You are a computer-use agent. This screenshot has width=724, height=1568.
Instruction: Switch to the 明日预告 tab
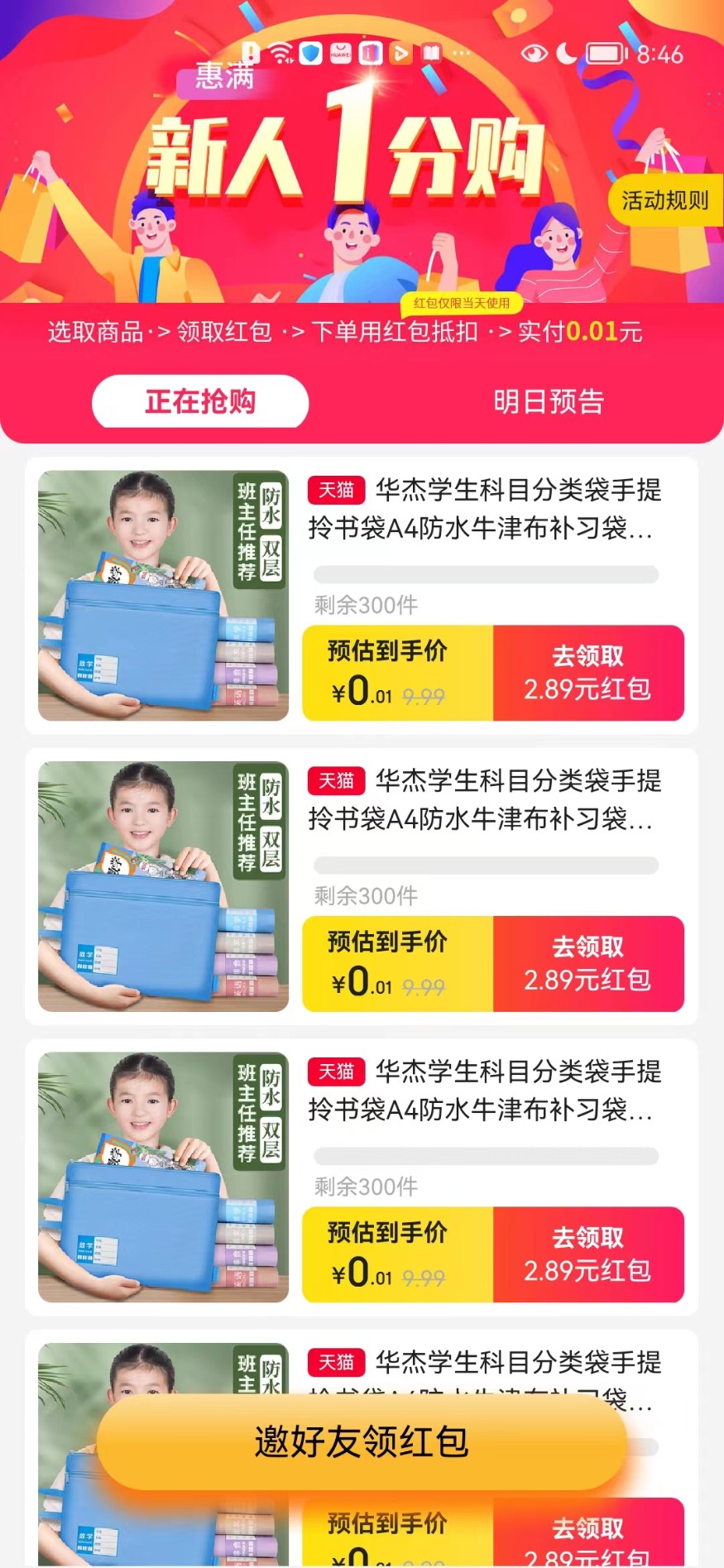pos(549,402)
